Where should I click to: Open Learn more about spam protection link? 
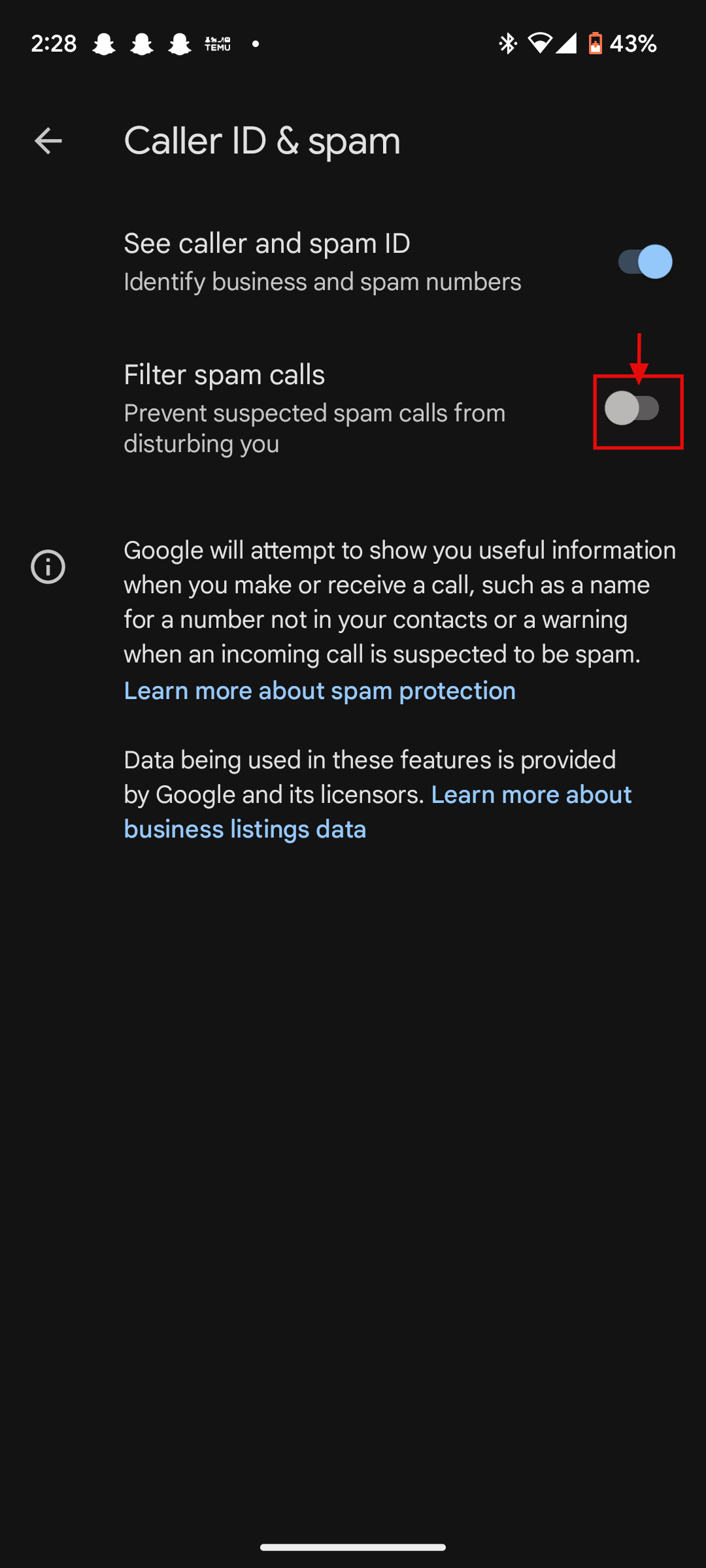[x=320, y=691]
